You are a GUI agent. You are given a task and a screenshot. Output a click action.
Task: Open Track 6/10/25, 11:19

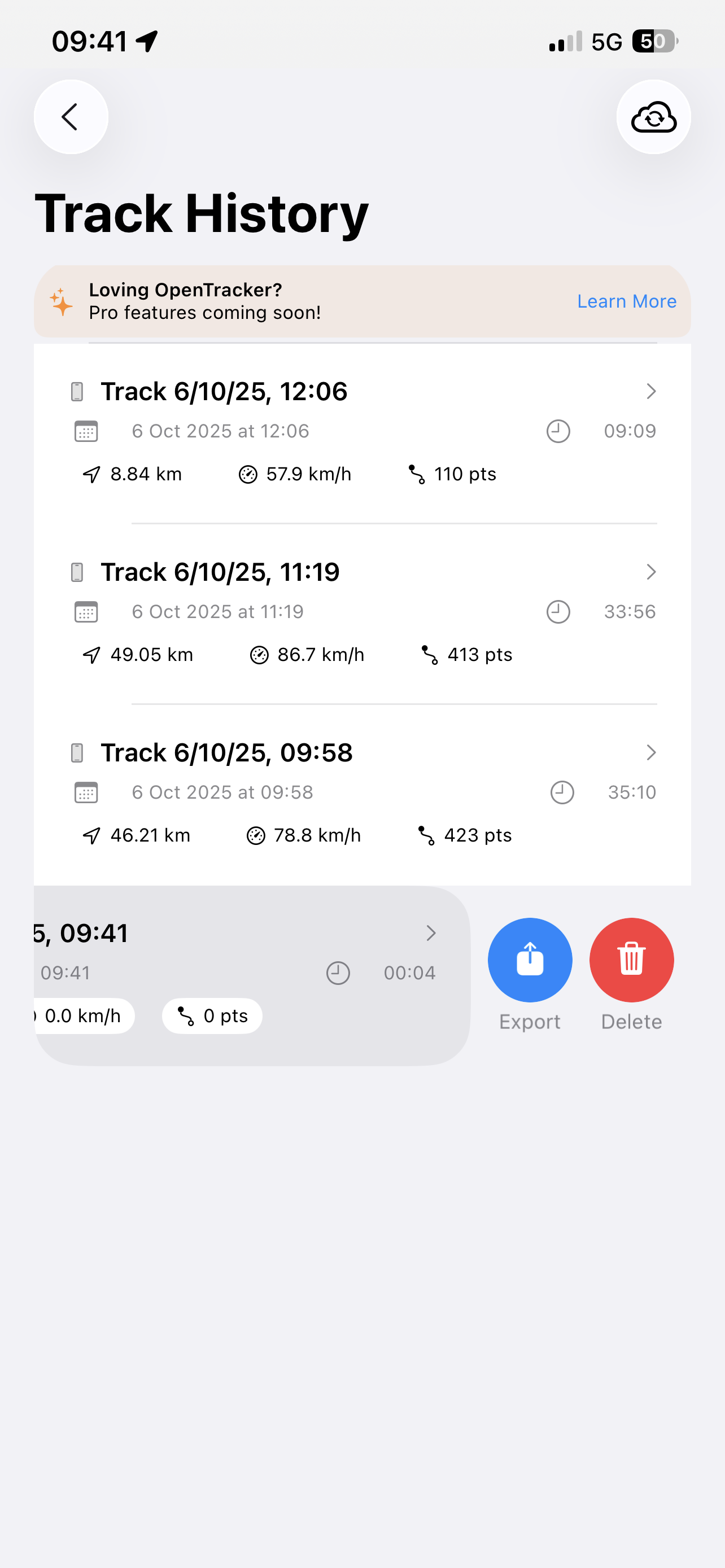361,612
